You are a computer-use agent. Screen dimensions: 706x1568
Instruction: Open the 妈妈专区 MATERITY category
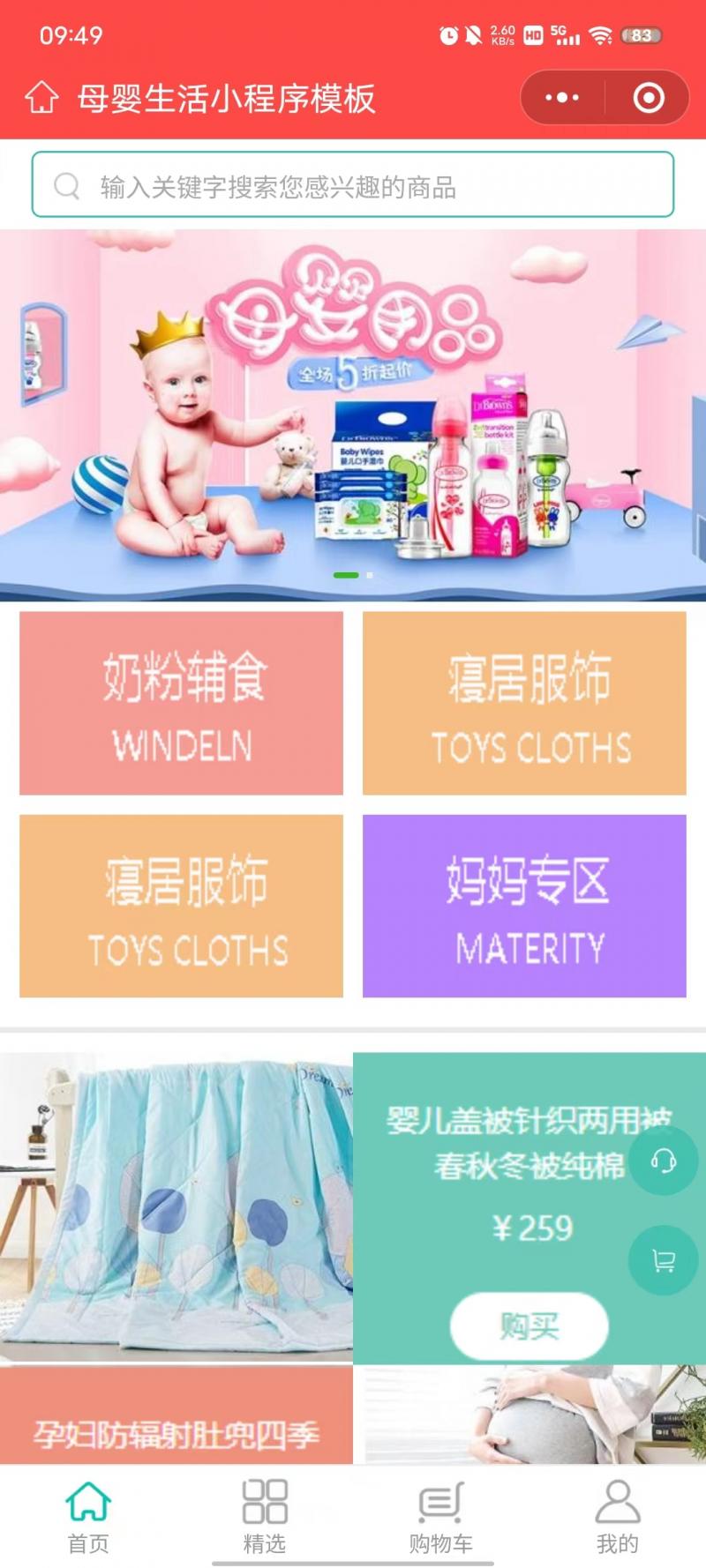click(524, 907)
